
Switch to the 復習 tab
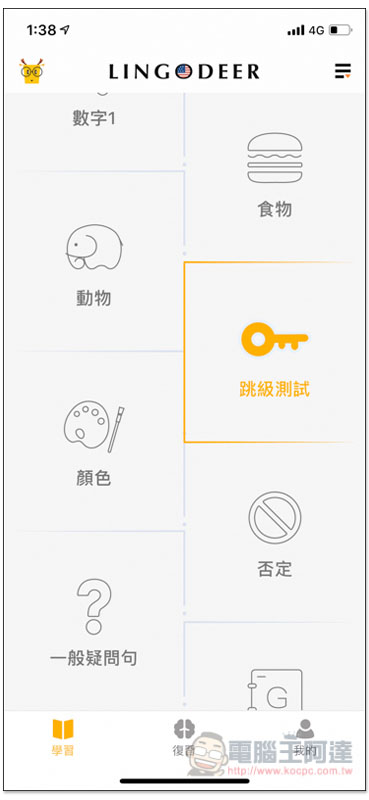[x=184, y=736]
